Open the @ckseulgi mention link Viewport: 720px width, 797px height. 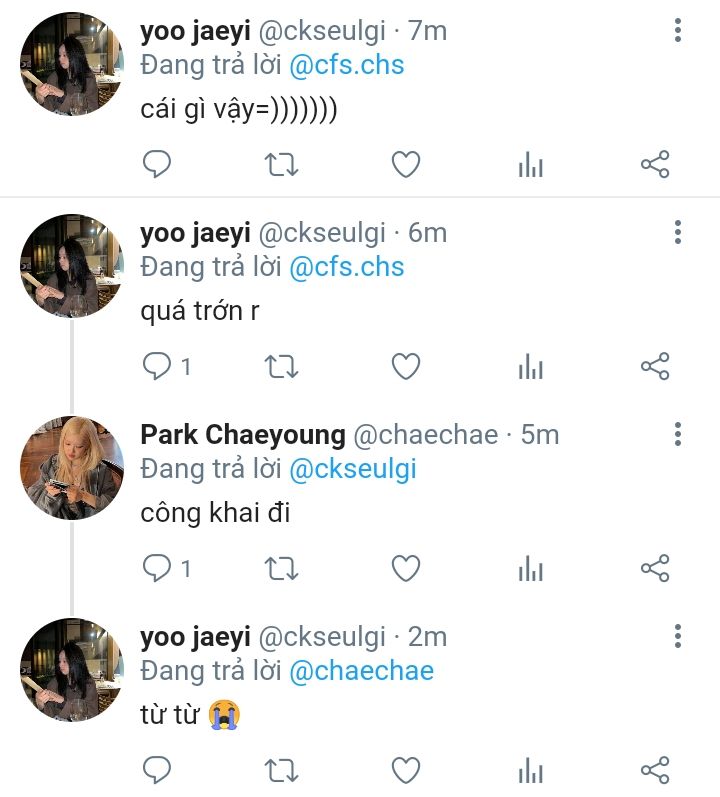tap(352, 468)
